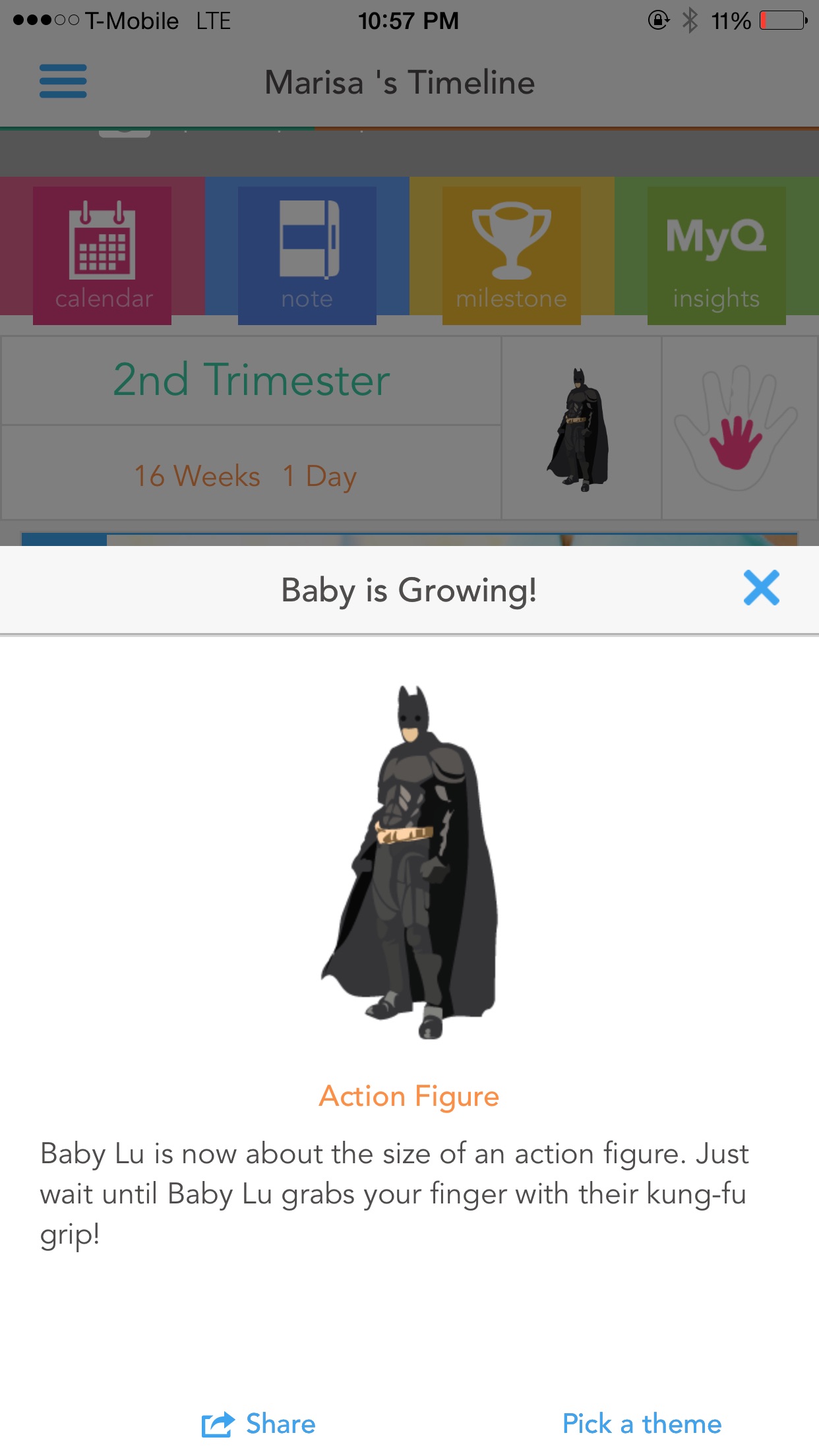Tap the pink handprint icon
Viewport: 819px width, 1456px height.
pyautogui.click(x=736, y=429)
